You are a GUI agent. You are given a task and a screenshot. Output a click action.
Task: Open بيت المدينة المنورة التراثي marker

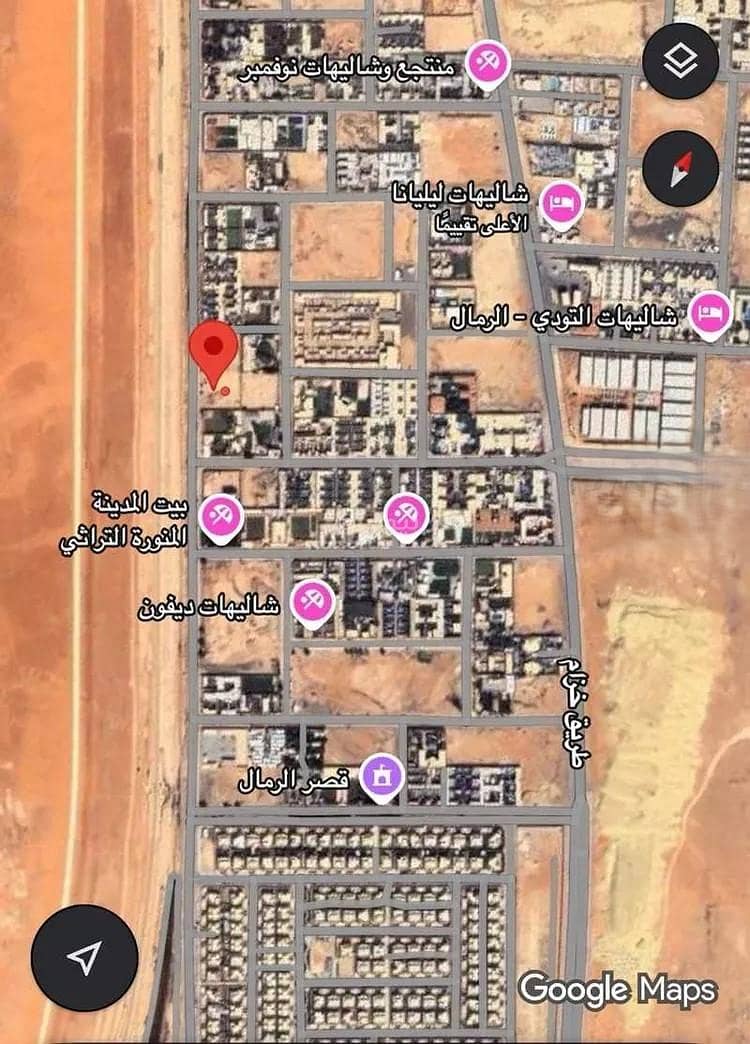221,518
